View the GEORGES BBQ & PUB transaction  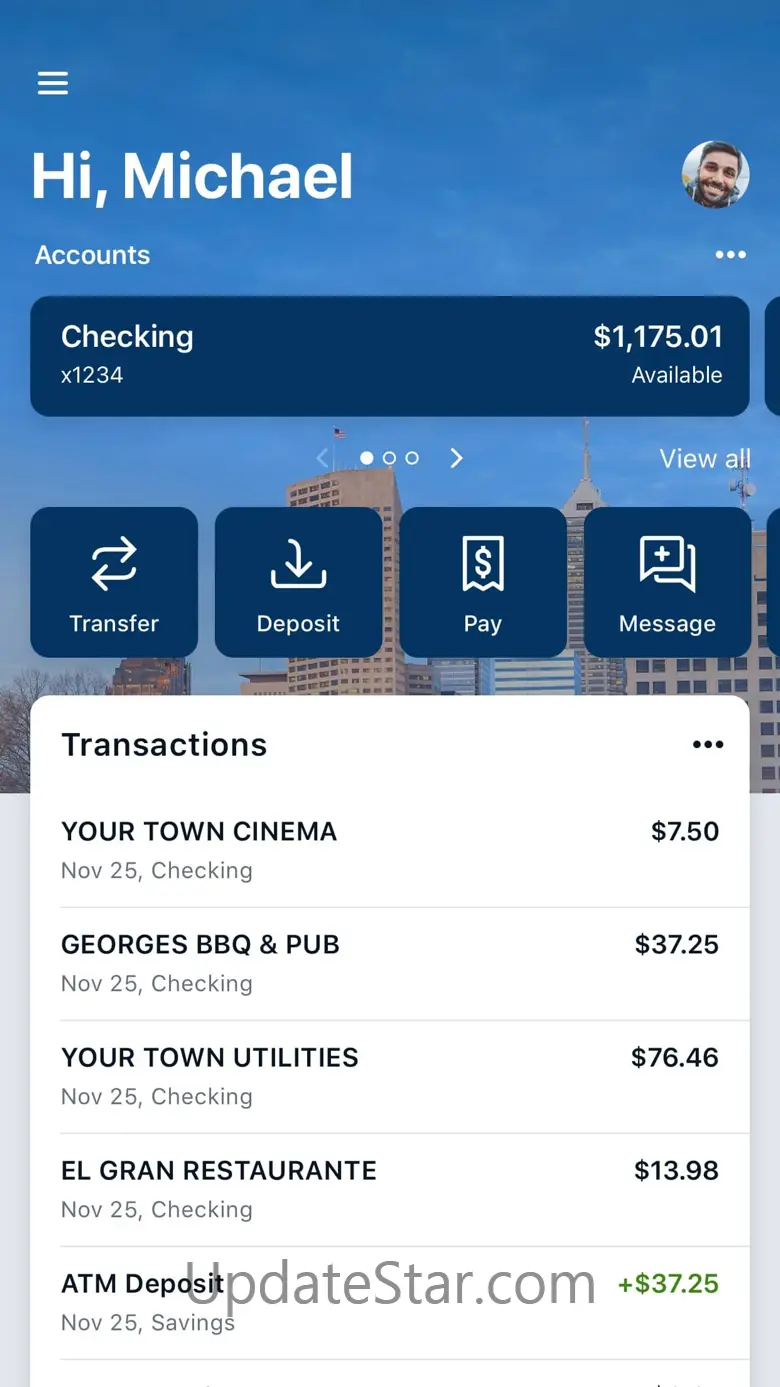coord(390,964)
